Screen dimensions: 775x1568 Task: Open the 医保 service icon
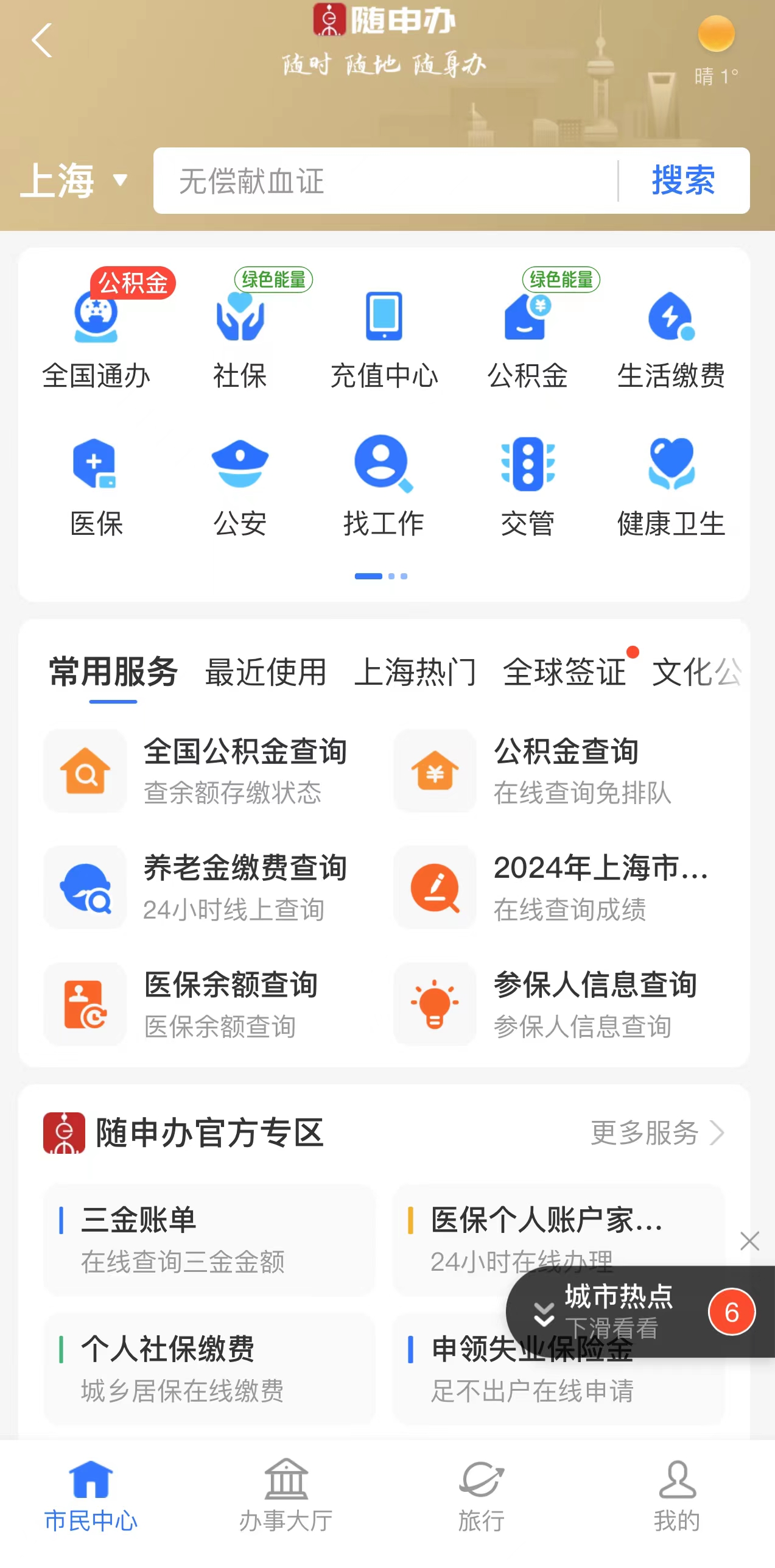(96, 486)
